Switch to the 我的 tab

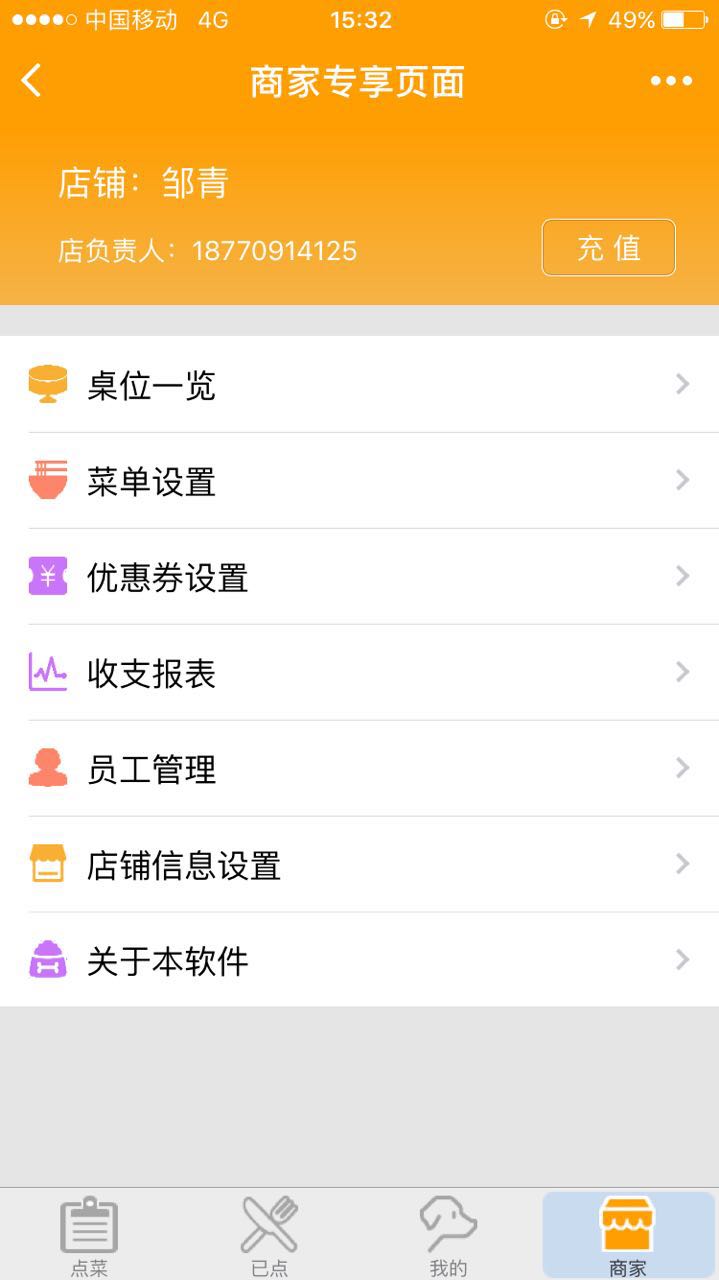[448, 1236]
